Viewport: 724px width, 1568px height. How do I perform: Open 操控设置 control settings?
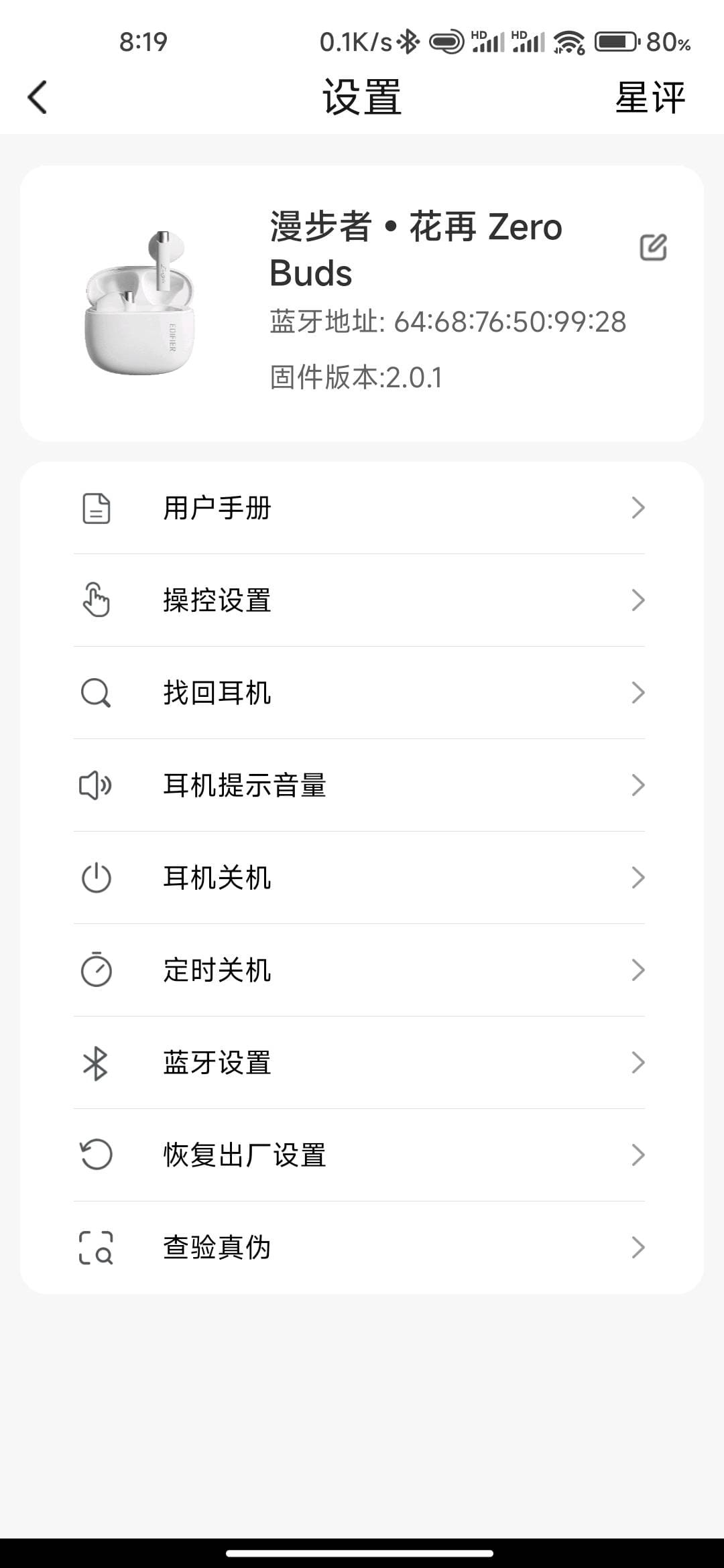point(362,600)
